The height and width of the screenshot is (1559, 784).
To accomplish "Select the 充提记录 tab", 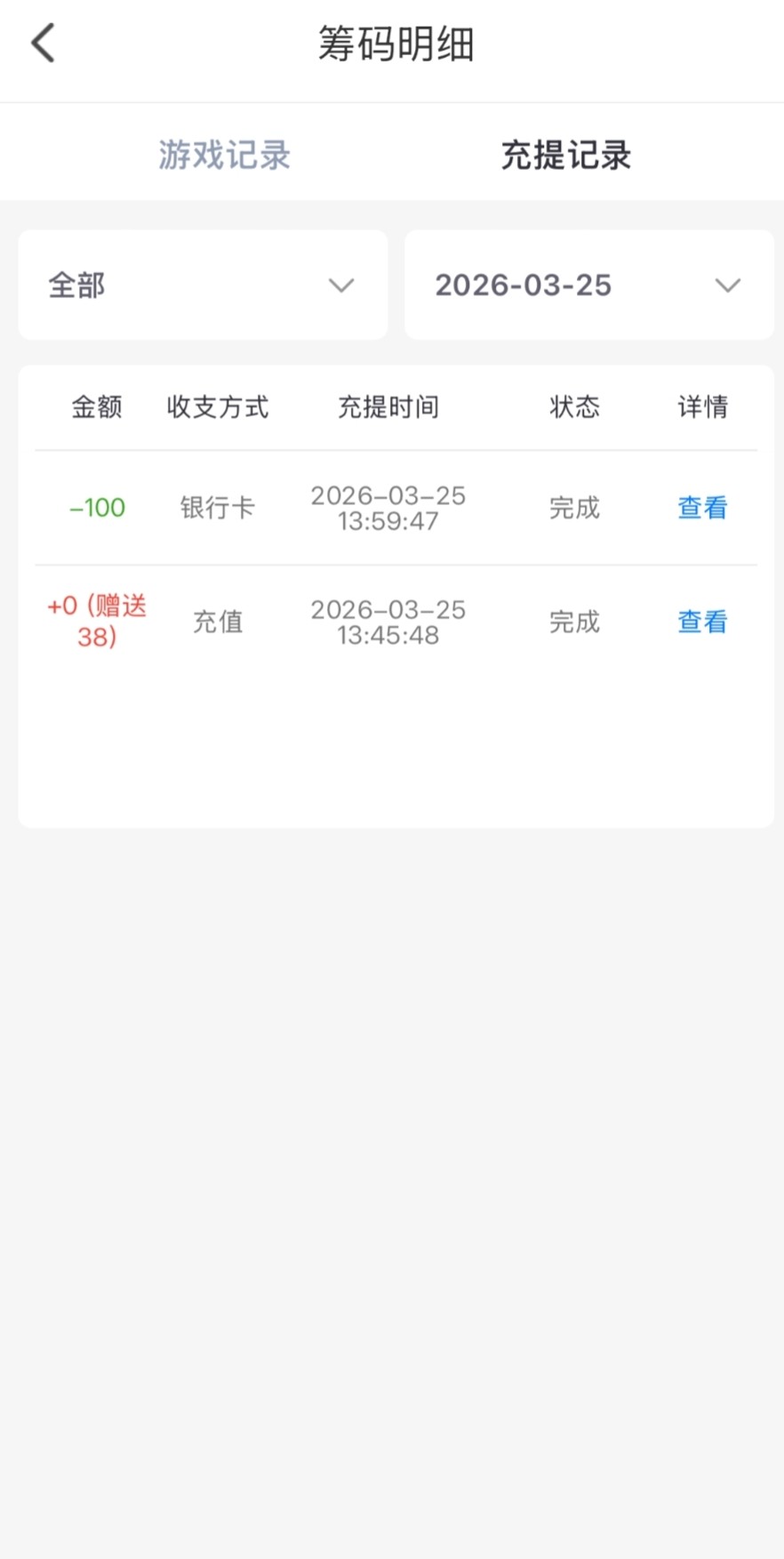I will tap(565, 156).
